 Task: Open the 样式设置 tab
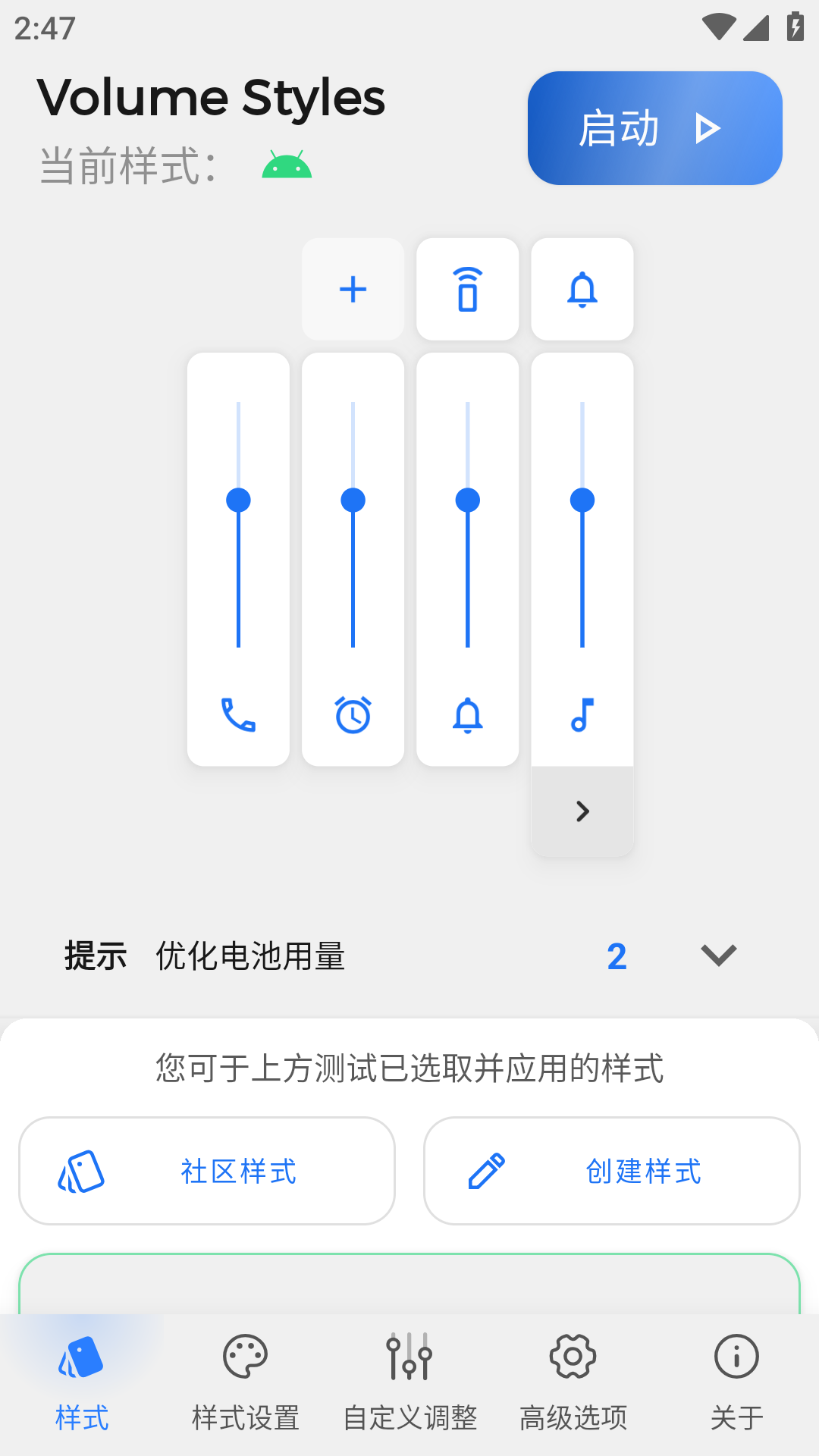[245, 1388]
